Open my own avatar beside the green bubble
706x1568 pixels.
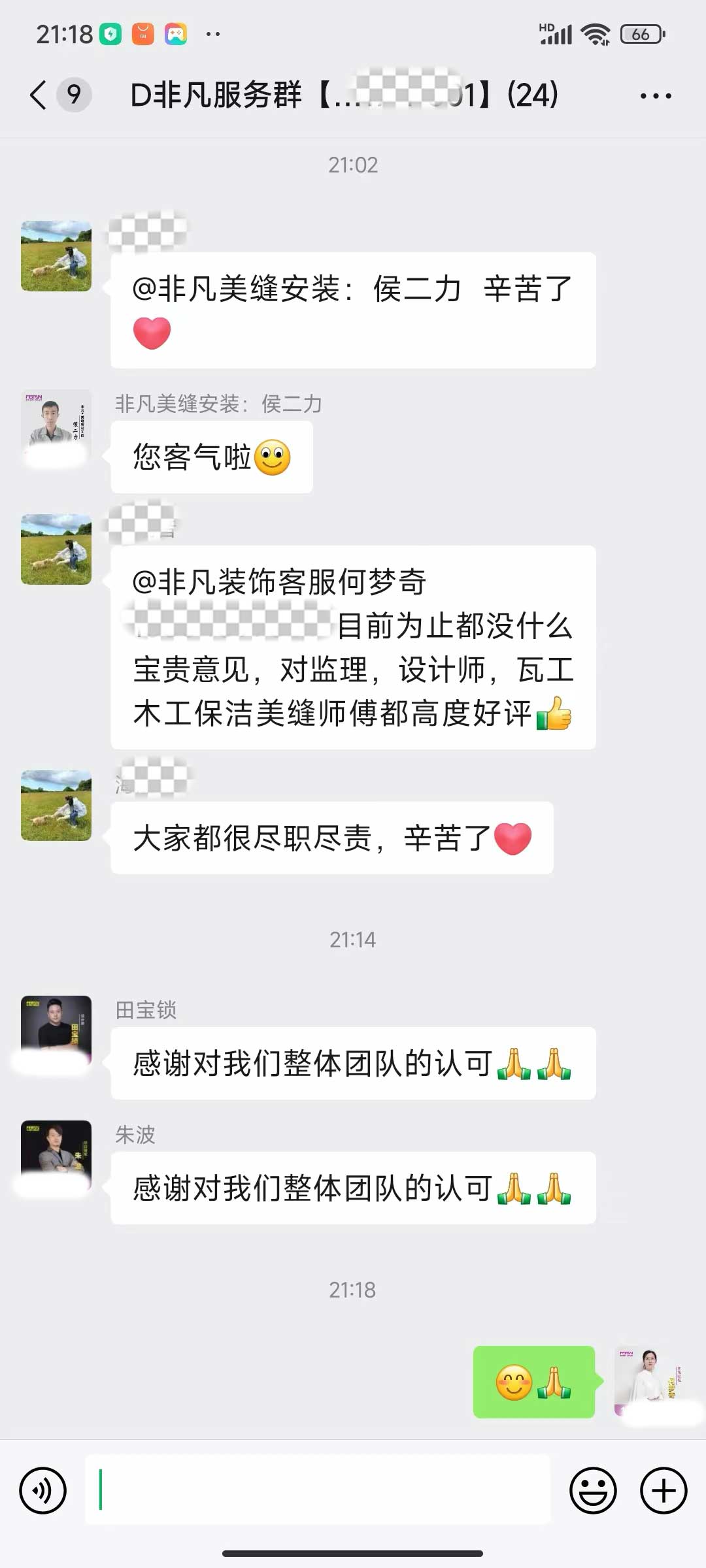click(x=648, y=1380)
